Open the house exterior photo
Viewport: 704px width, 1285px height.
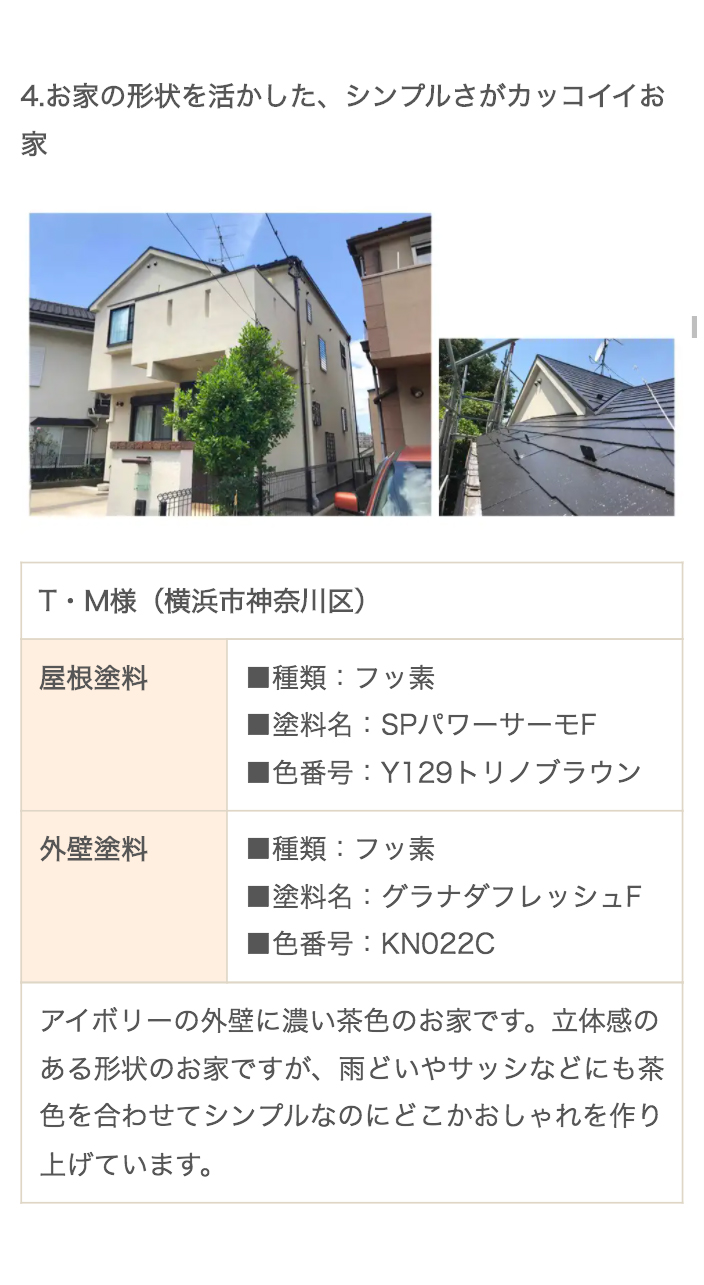[x=230, y=364]
